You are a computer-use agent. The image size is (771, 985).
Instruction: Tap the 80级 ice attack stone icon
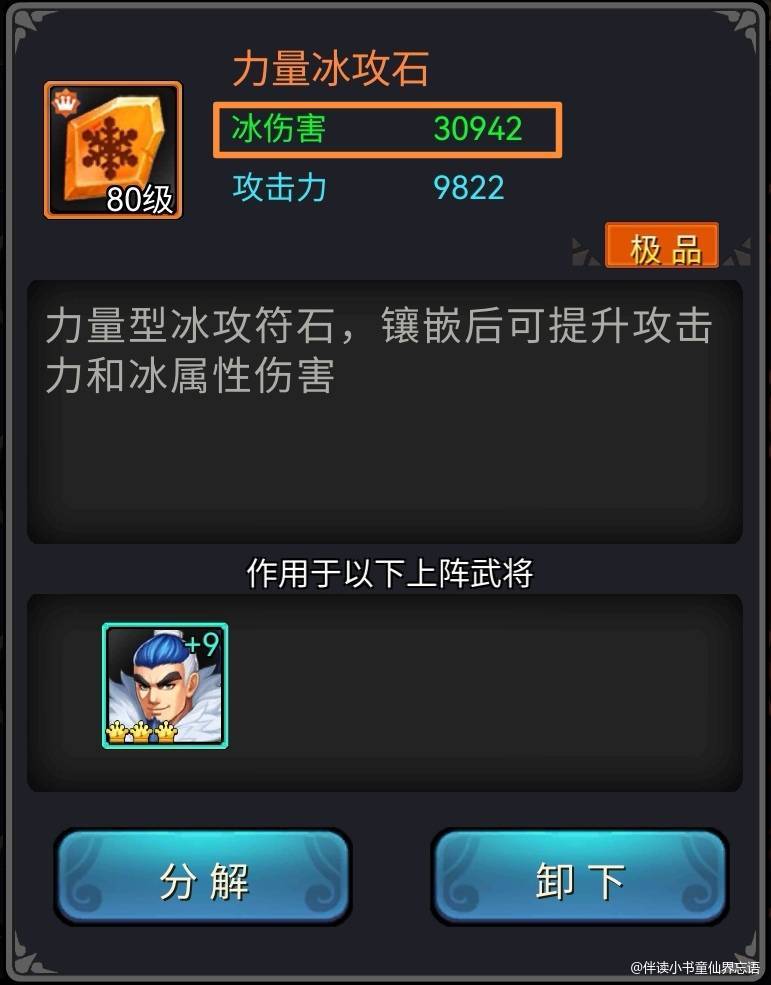pyautogui.click(x=113, y=150)
